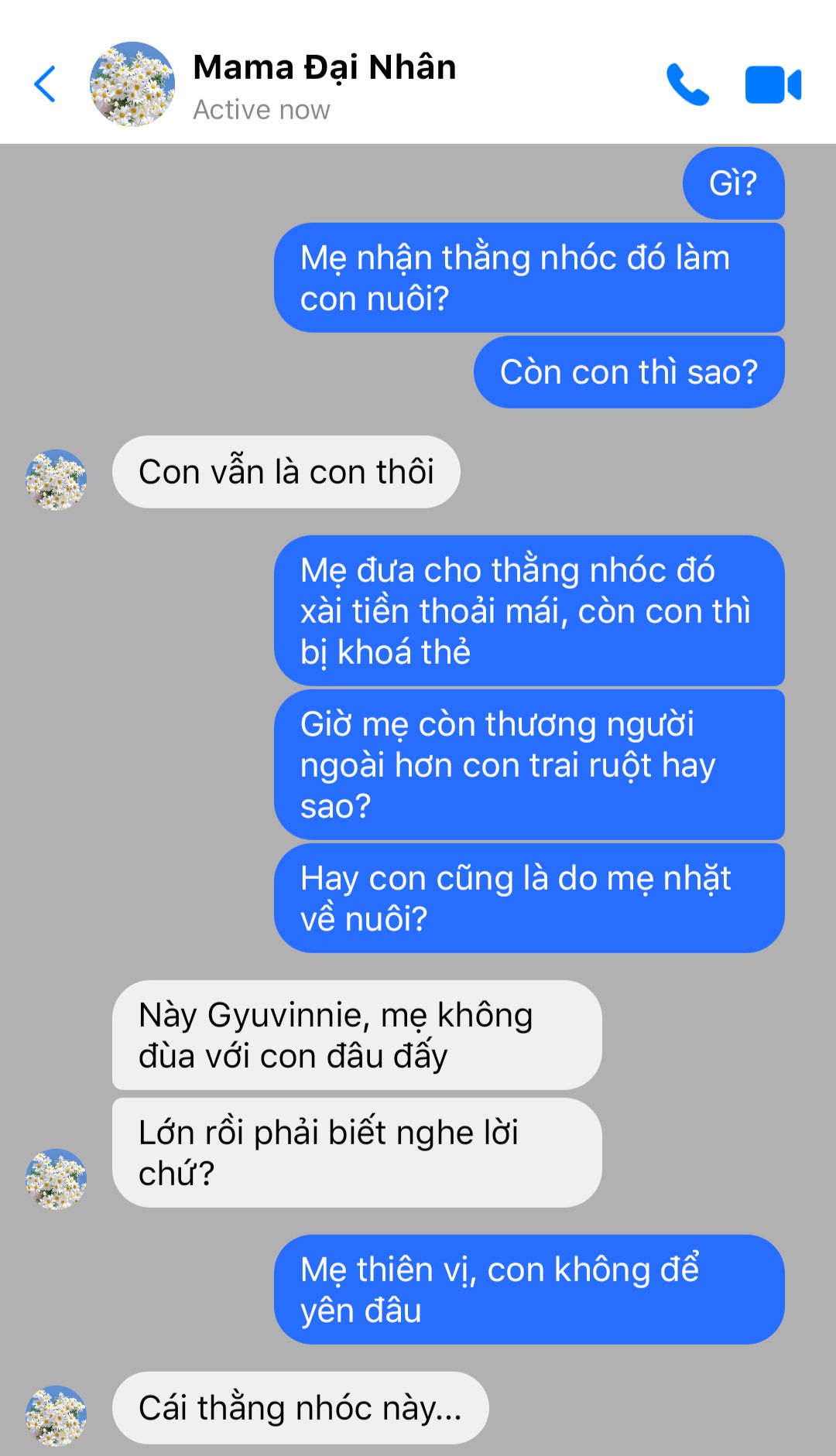Start a voice call with Mama Đại Nhân

pos(687,84)
